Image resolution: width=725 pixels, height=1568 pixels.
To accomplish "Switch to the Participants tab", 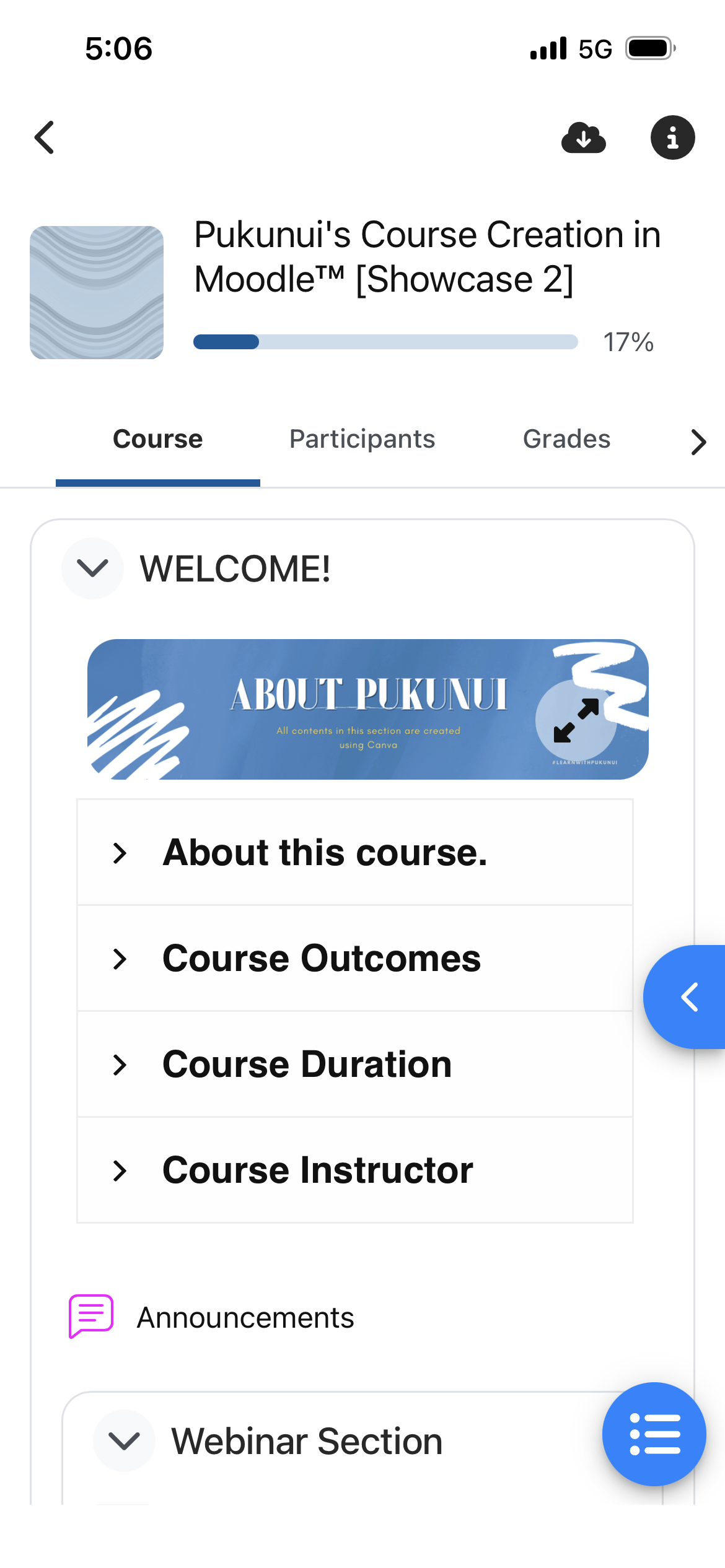I will pyautogui.click(x=362, y=440).
